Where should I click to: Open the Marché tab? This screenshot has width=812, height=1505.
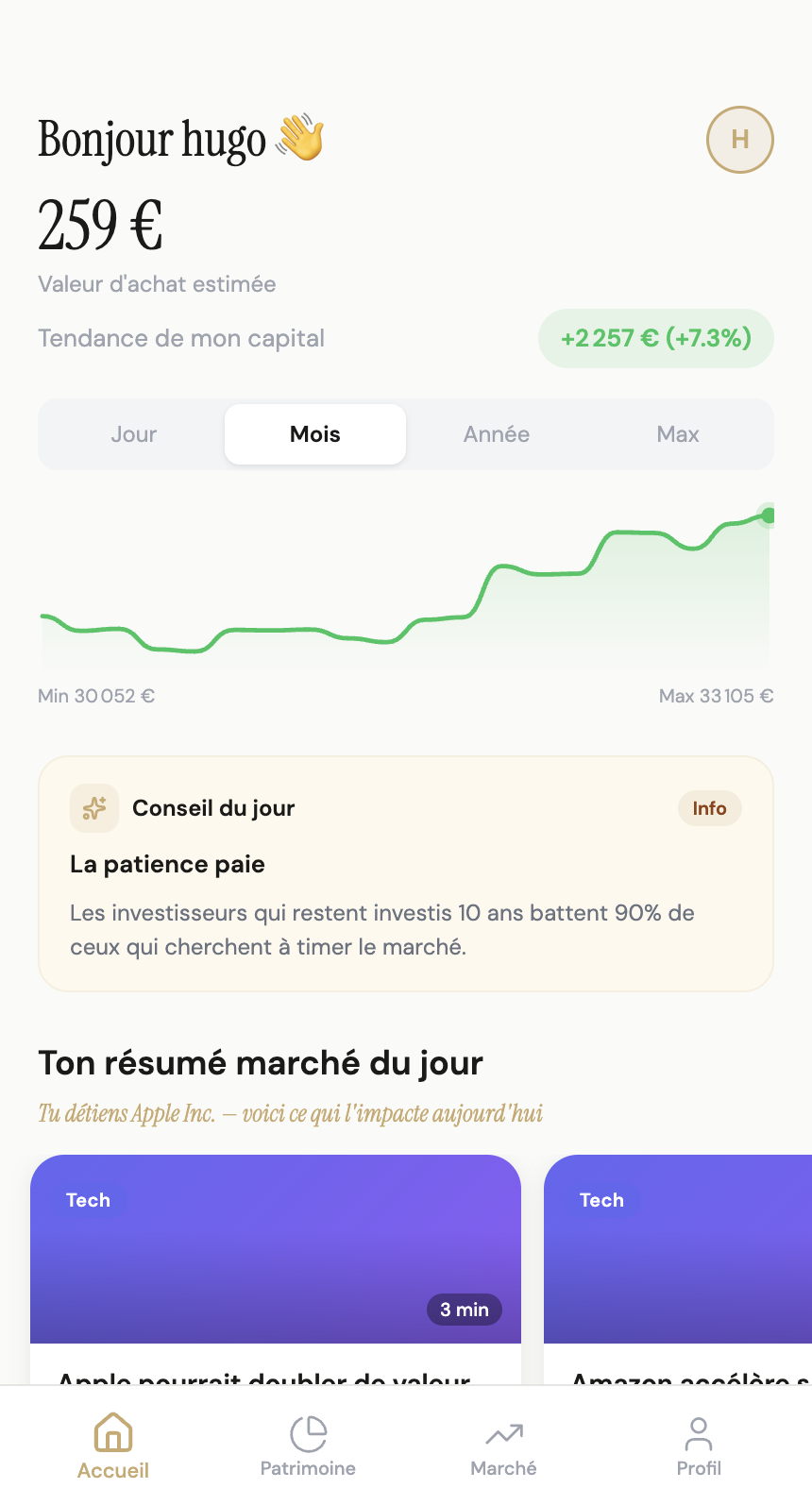pos(503,1446)
